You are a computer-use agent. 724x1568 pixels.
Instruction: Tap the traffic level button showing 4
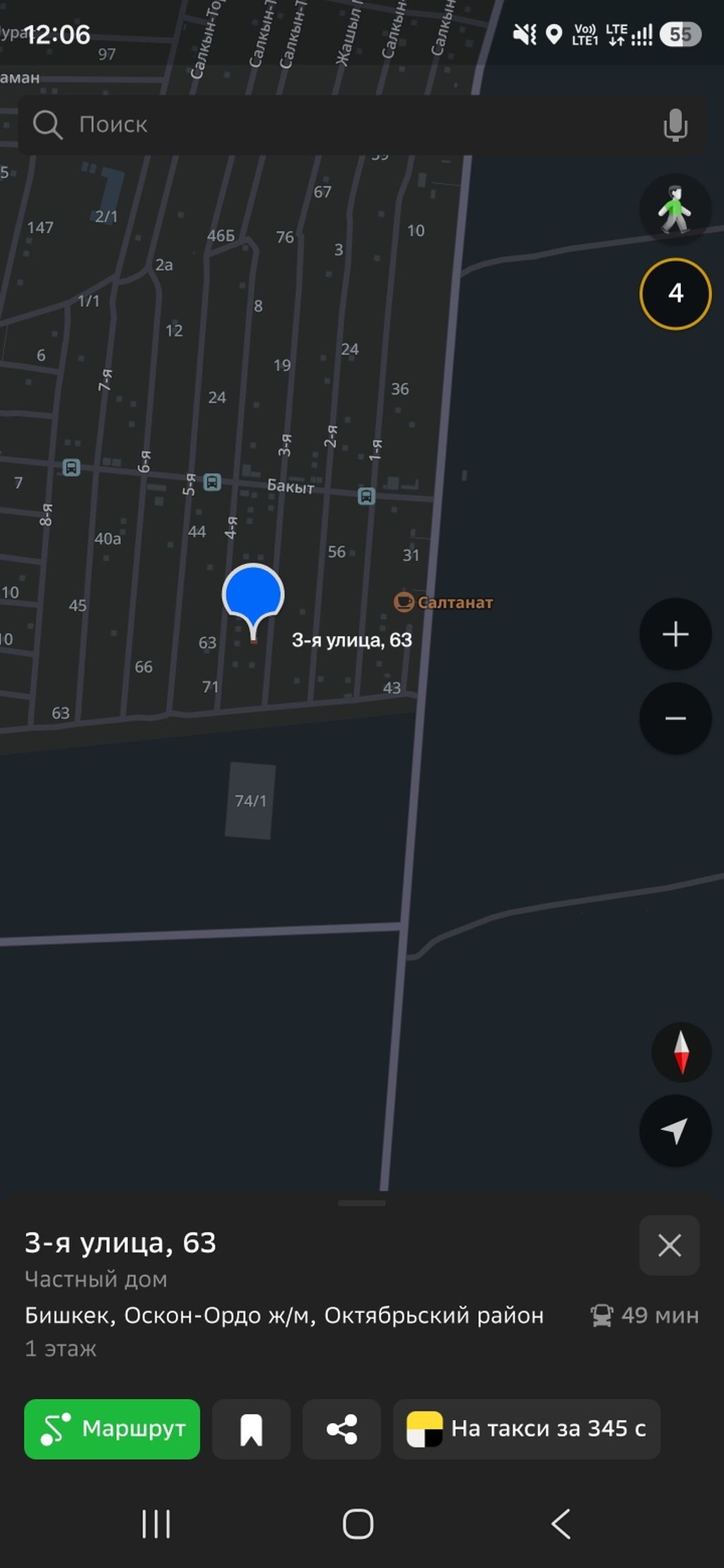(x=675, y=293)
